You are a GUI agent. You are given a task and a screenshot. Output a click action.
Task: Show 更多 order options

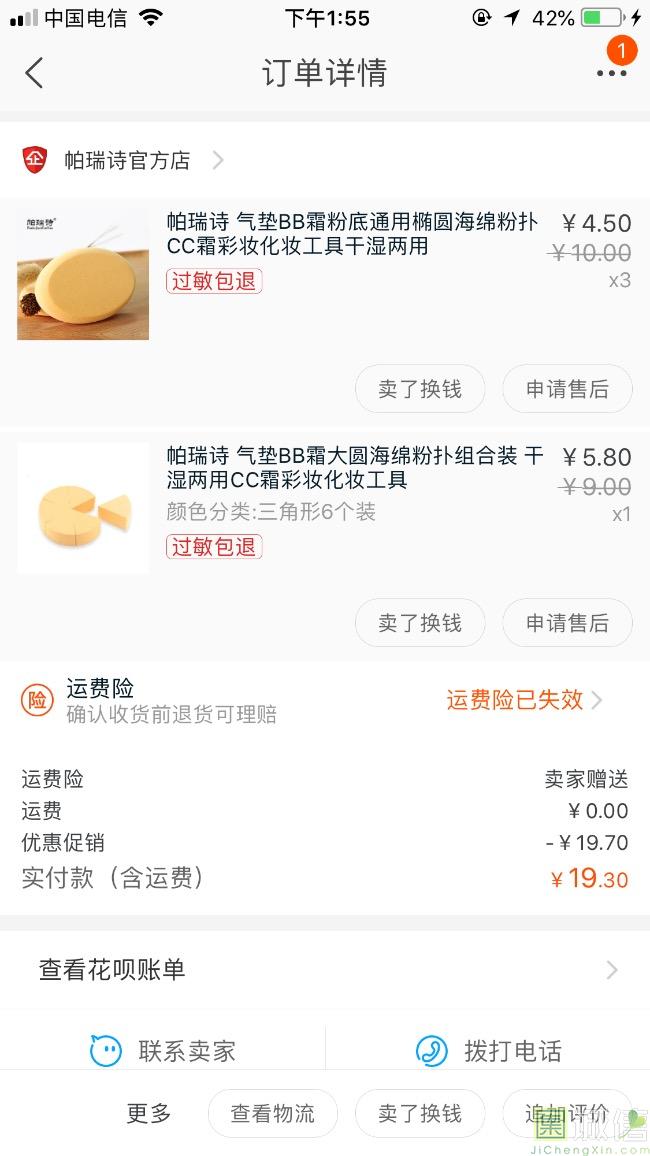pyautogui.click(x=149, y=1113)
